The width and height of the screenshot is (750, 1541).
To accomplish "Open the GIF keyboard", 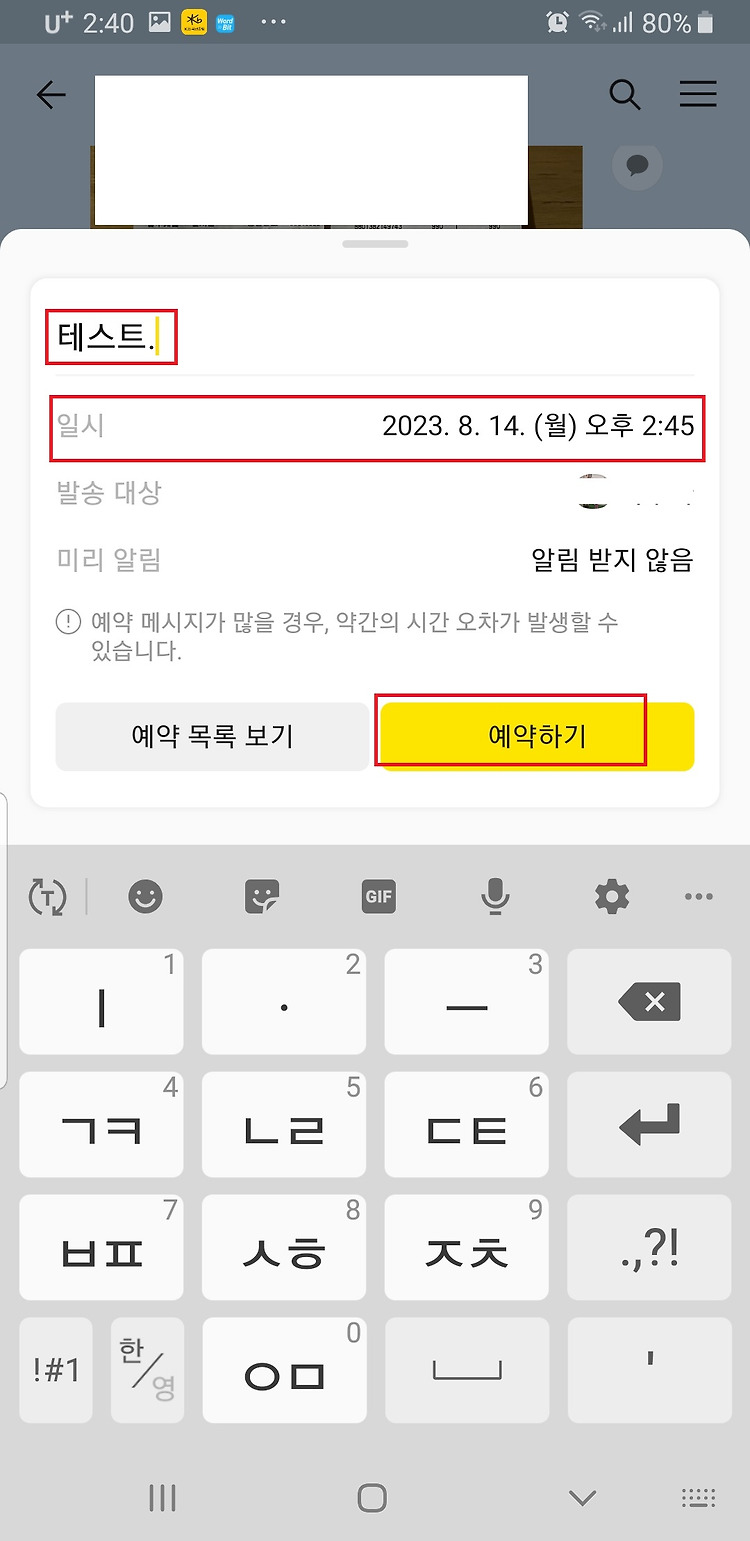I will [x=379, y=897].
